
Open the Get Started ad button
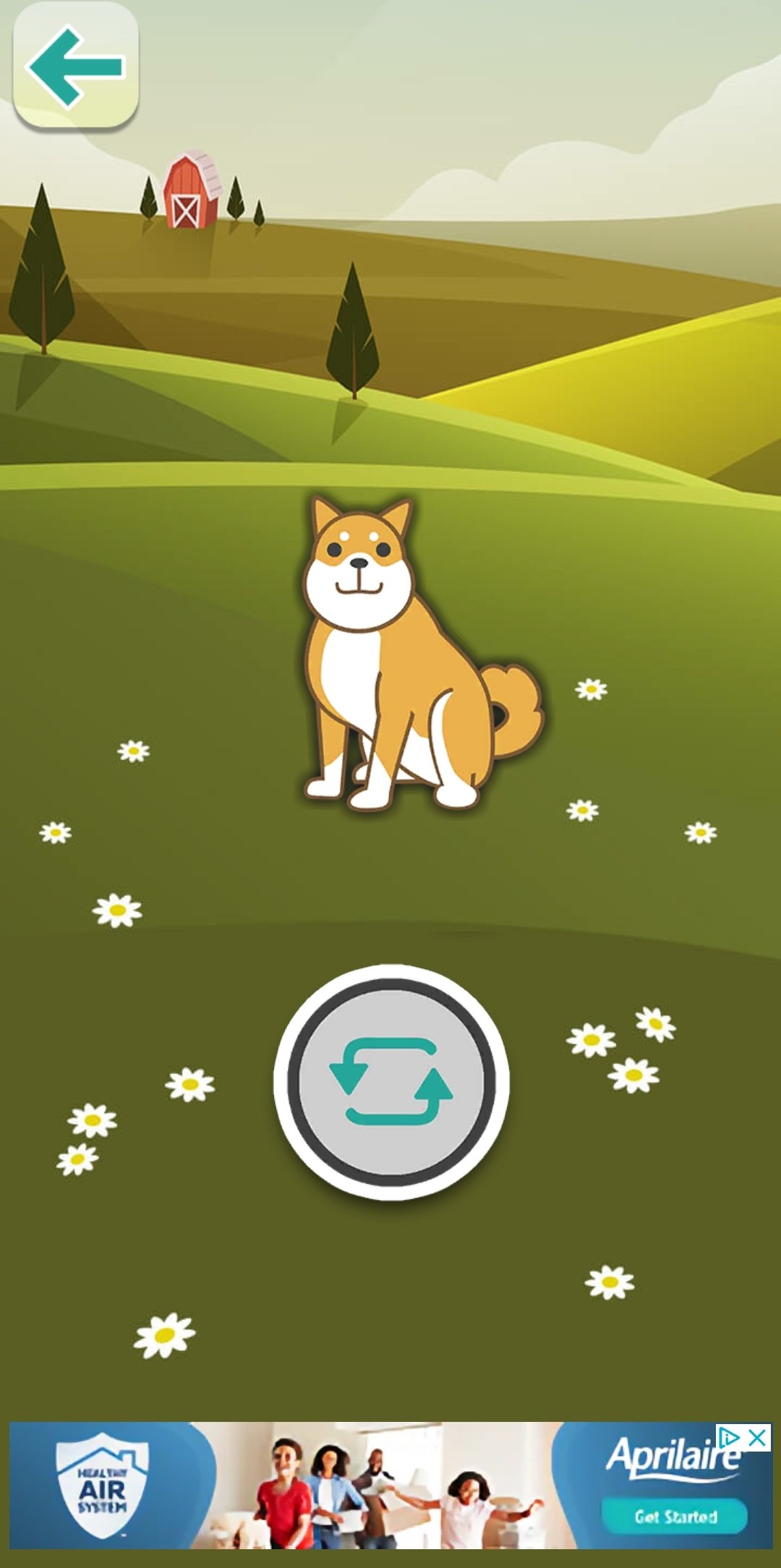(675, 1517)
